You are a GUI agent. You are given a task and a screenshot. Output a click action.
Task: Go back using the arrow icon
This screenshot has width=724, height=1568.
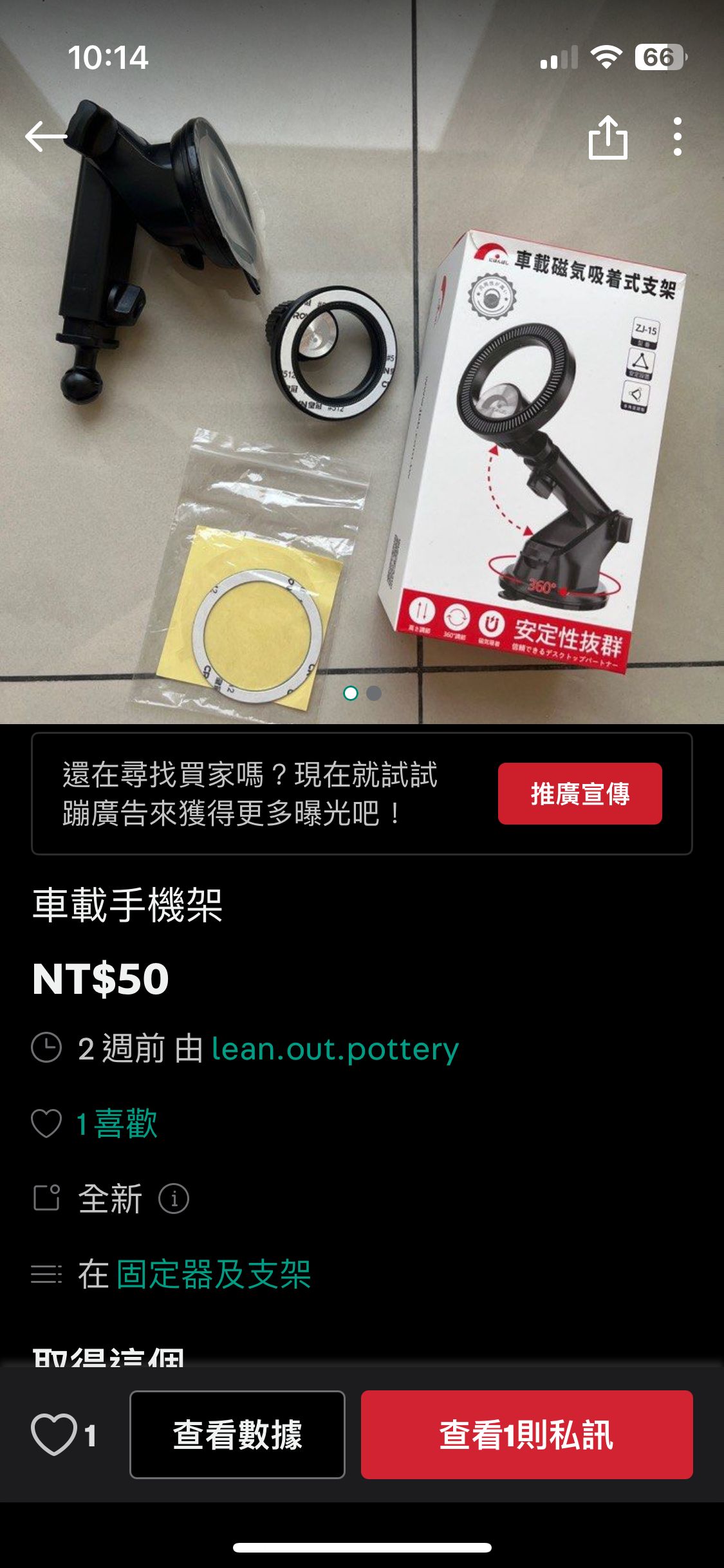pos(46,136)
